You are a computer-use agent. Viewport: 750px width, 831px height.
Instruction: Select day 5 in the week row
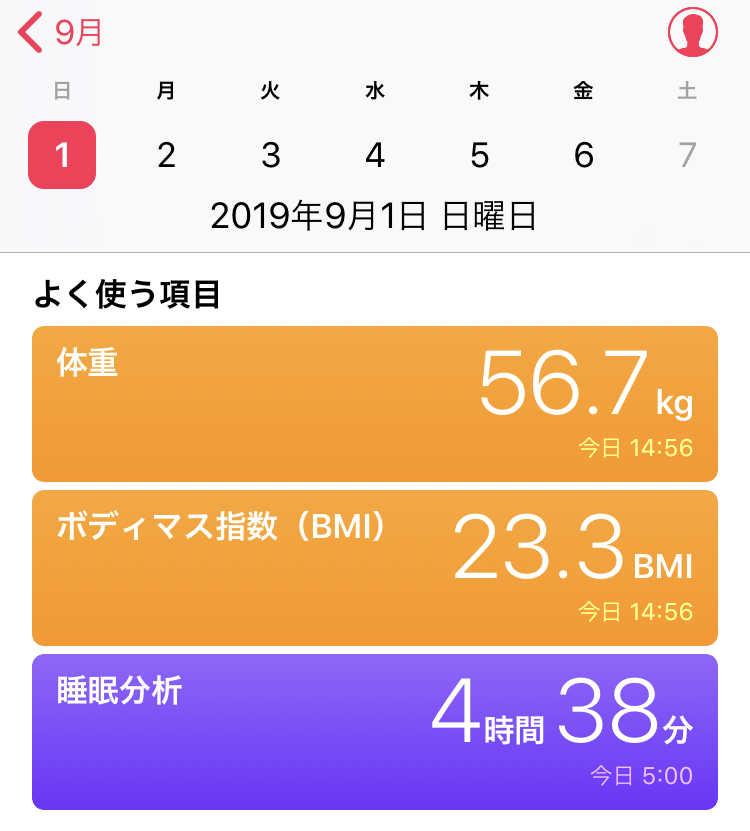pos(479,155)
